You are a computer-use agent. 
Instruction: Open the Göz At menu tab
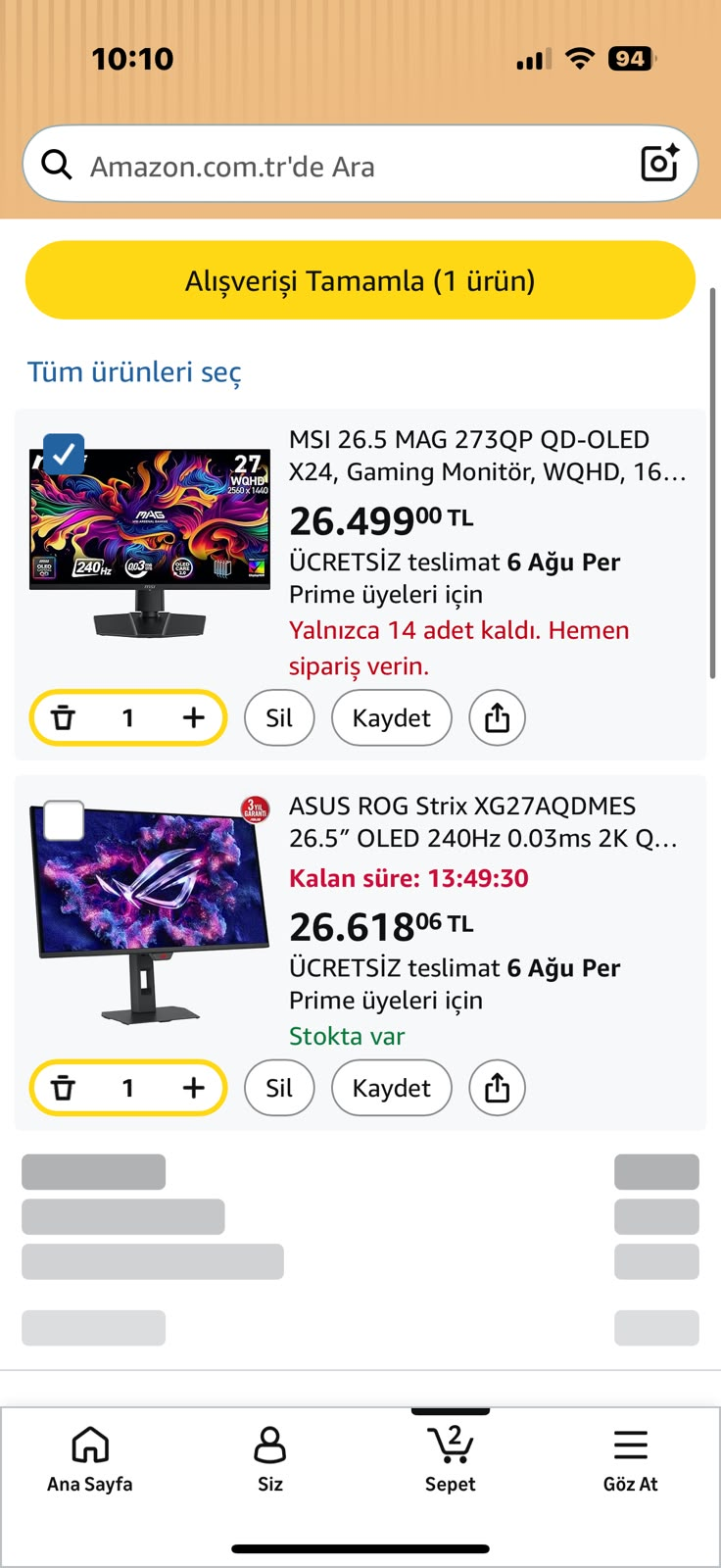[631, 1459]
